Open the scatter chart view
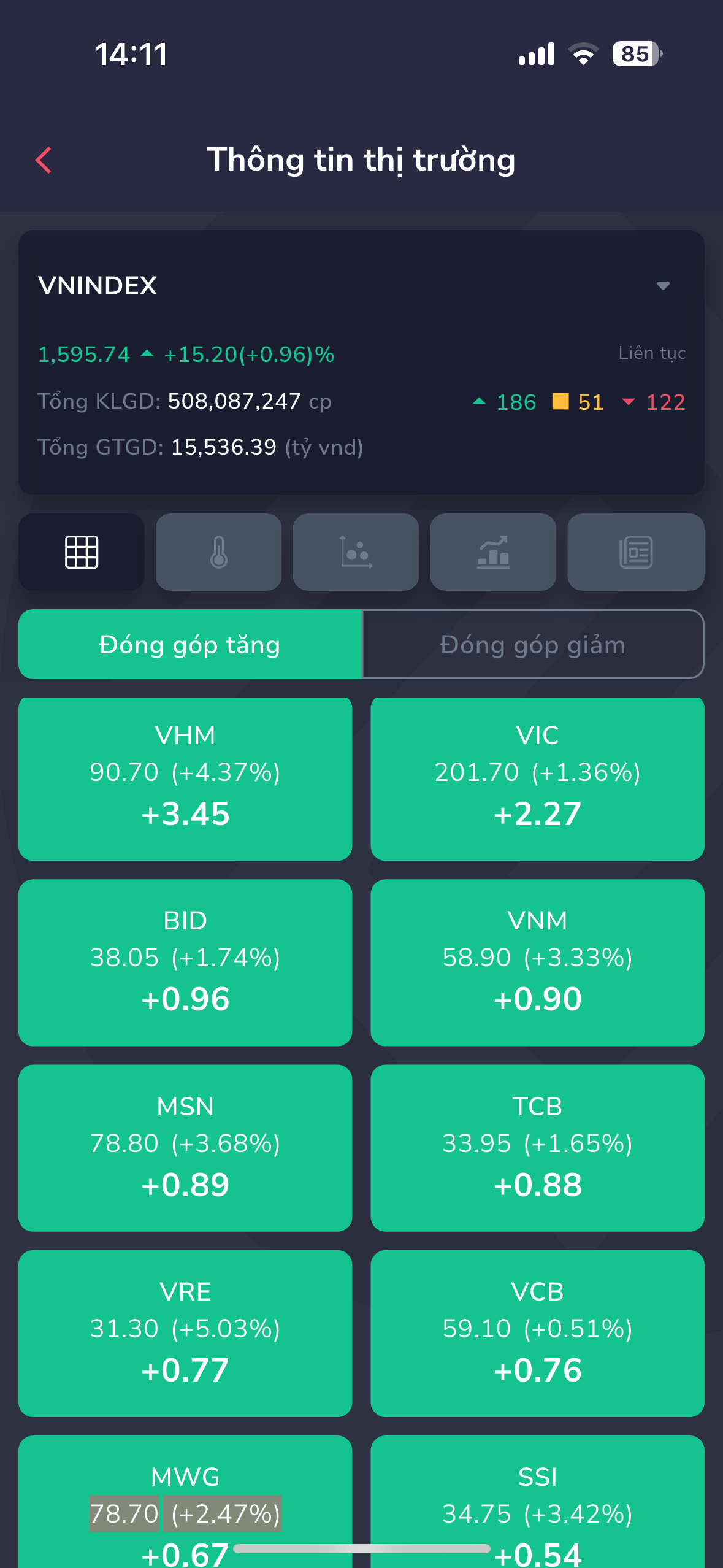The width and height of the screenshot is (723, 1568). [356, 552]
